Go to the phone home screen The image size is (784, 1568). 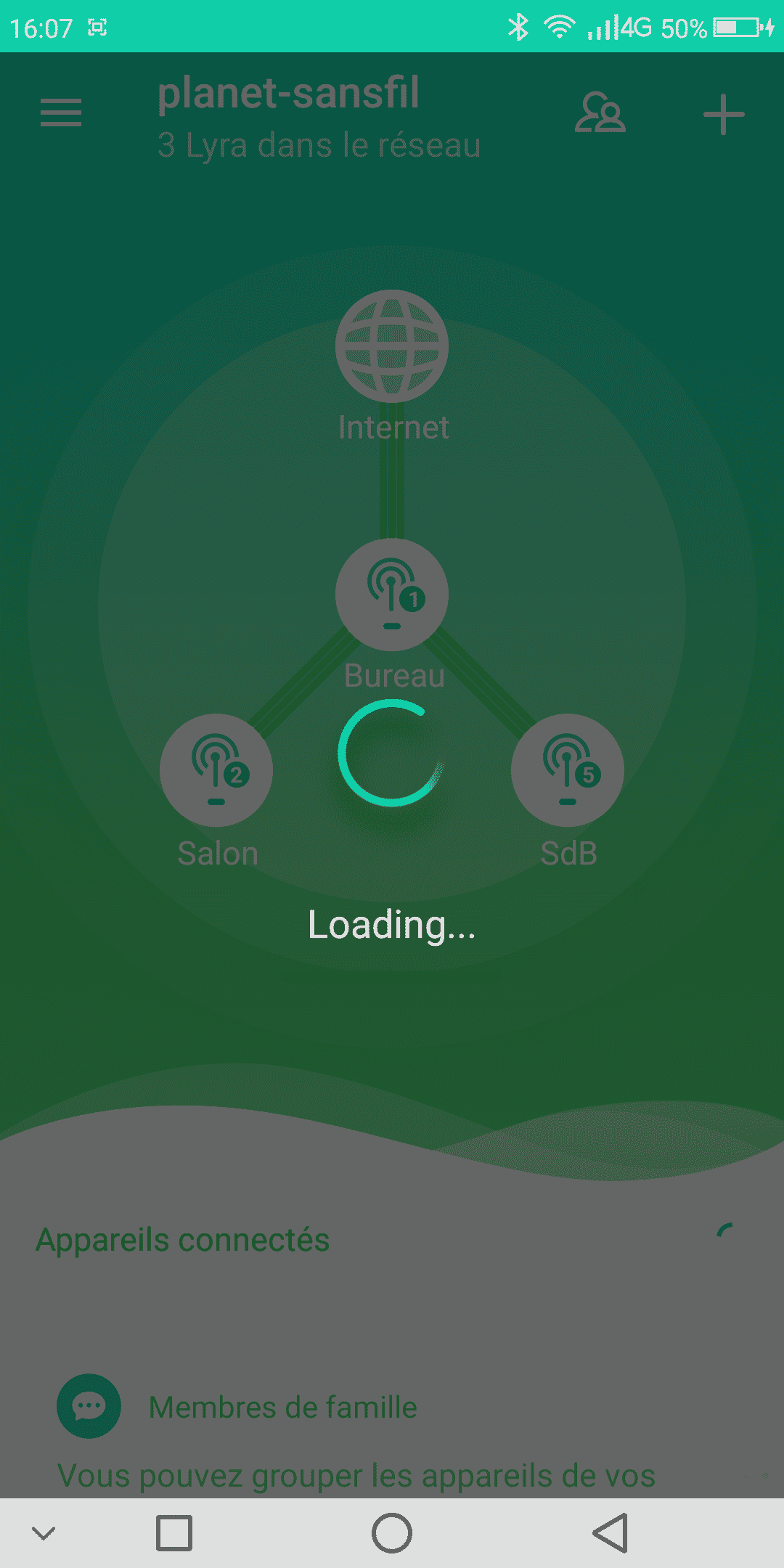pos(392,1533)
